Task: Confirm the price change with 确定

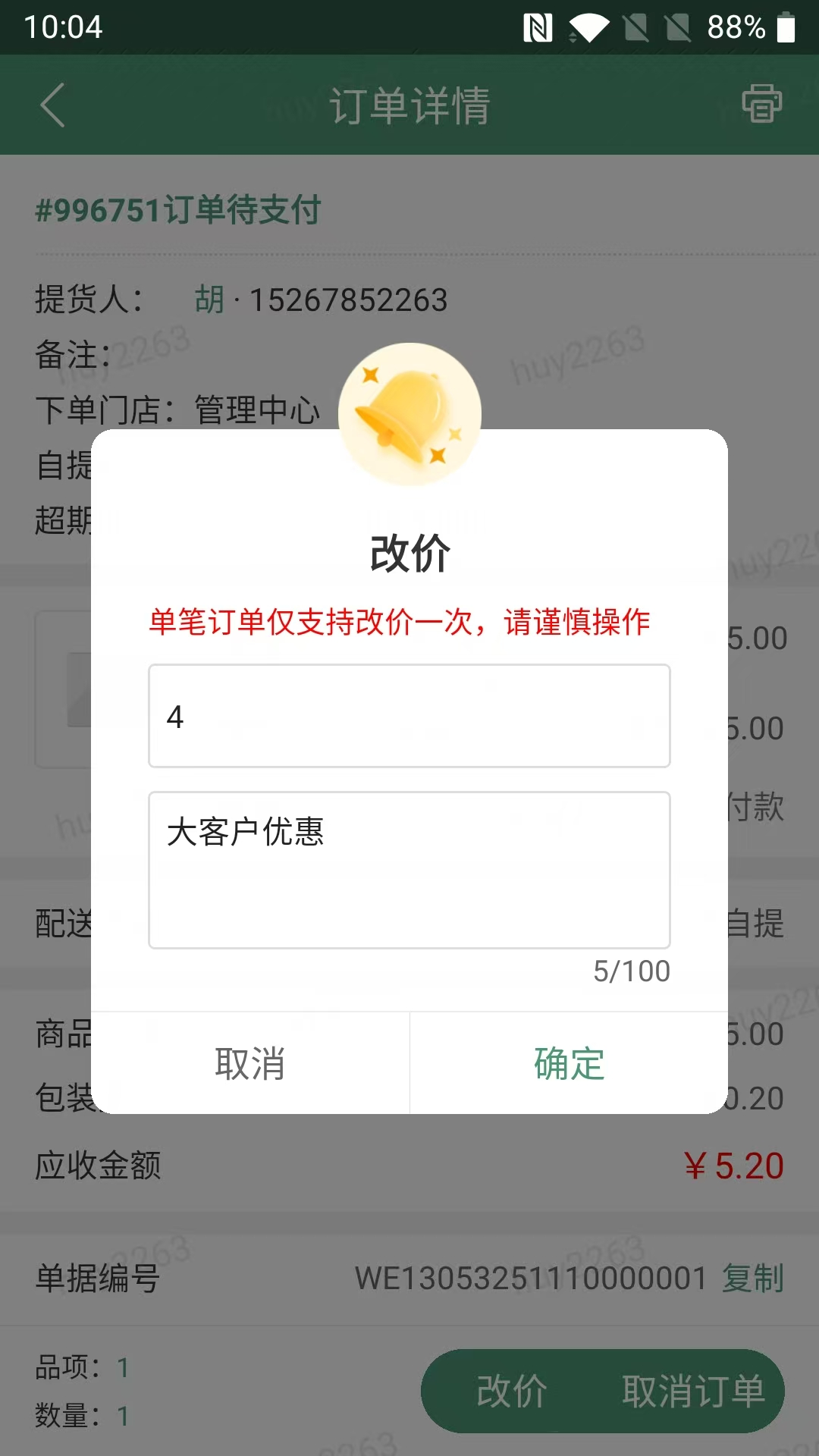Action: tap(569, 1063)
